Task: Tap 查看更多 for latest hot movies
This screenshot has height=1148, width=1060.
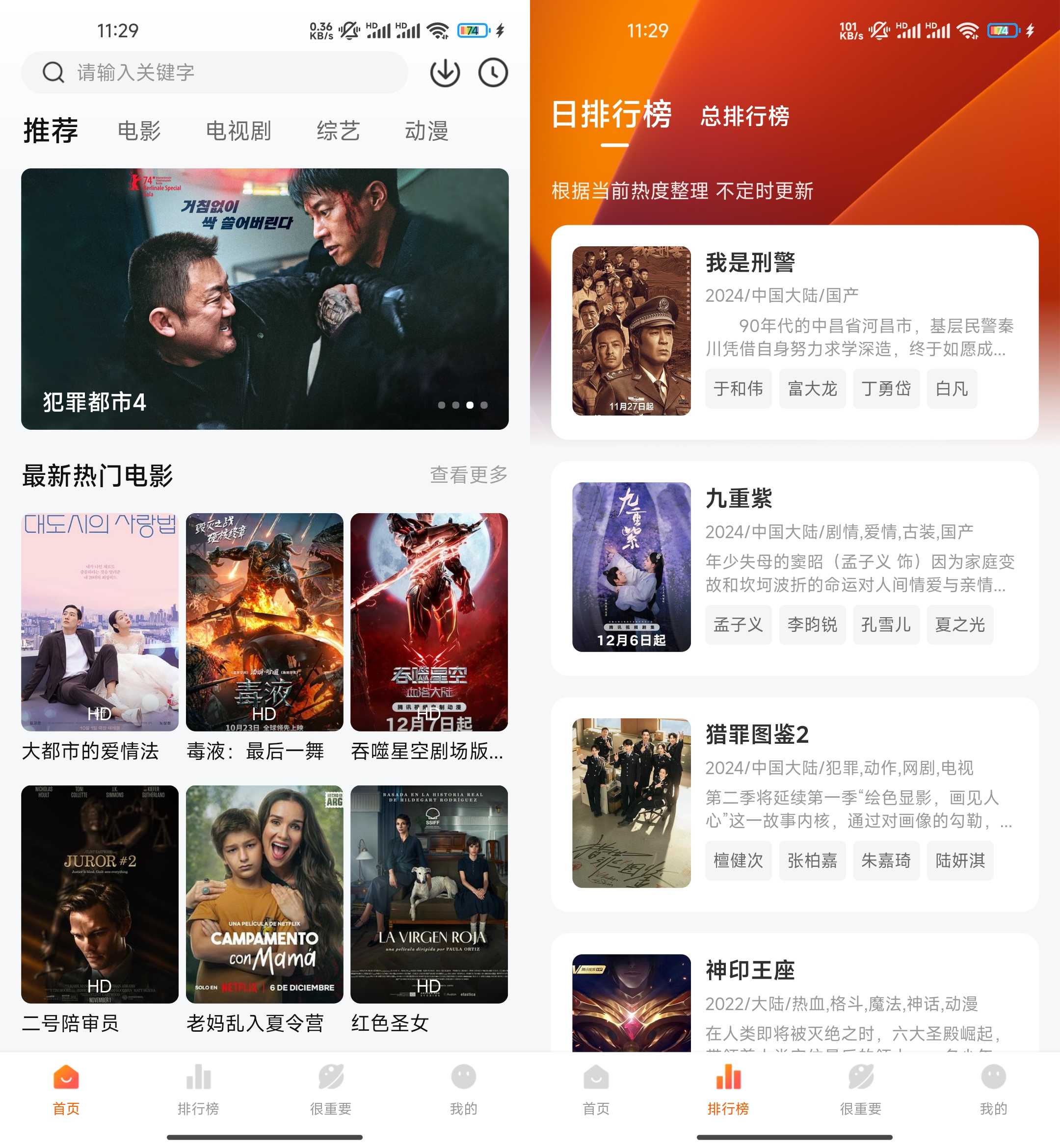Action: click(468, 475)
